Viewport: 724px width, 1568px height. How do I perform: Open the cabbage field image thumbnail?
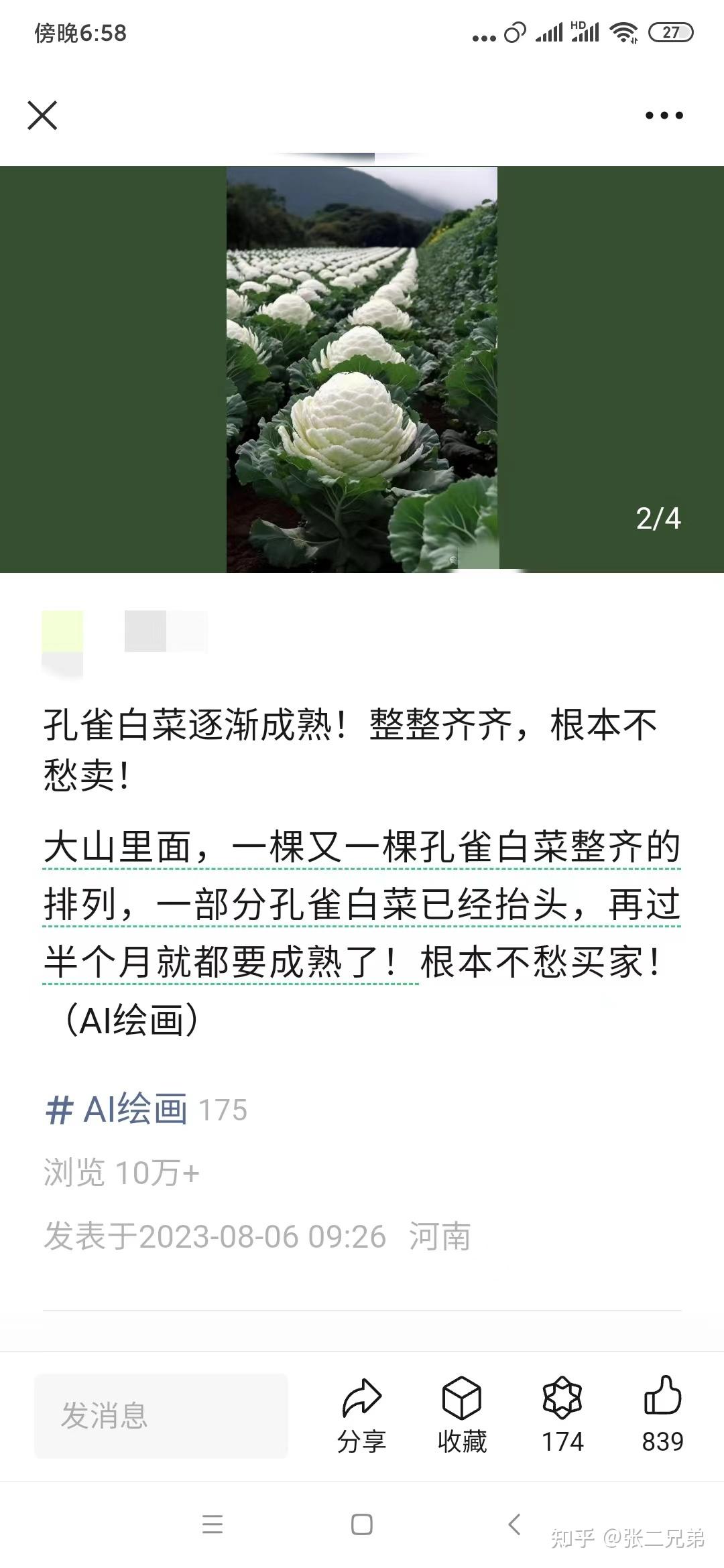click(362, 369)
